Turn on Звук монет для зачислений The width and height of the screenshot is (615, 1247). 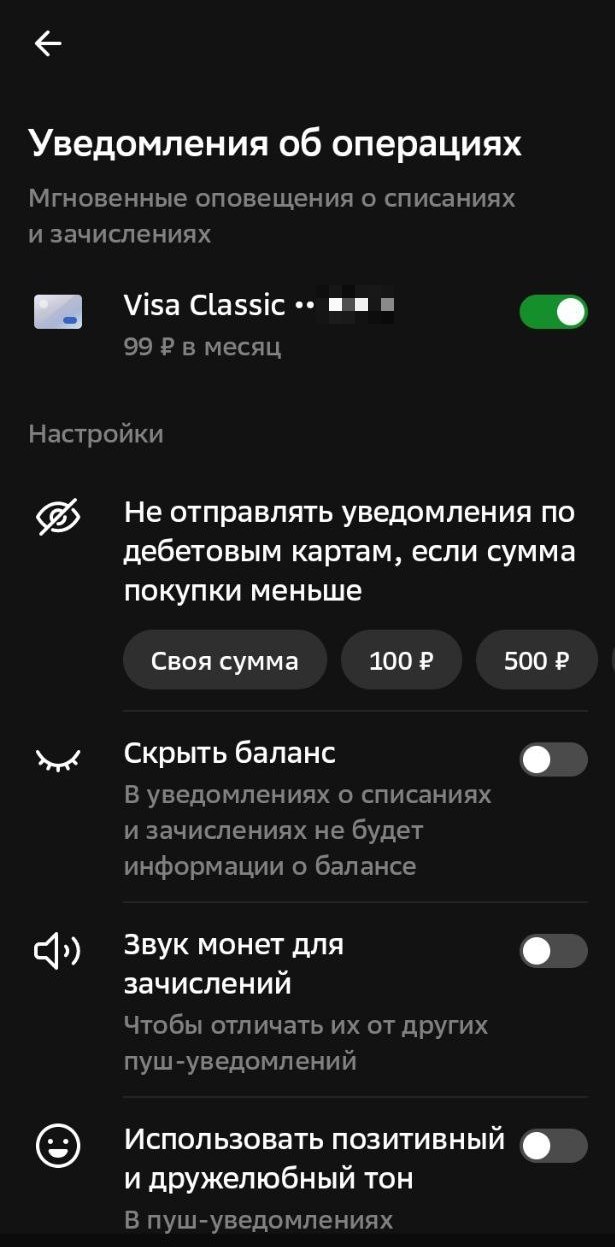[553, 951]
